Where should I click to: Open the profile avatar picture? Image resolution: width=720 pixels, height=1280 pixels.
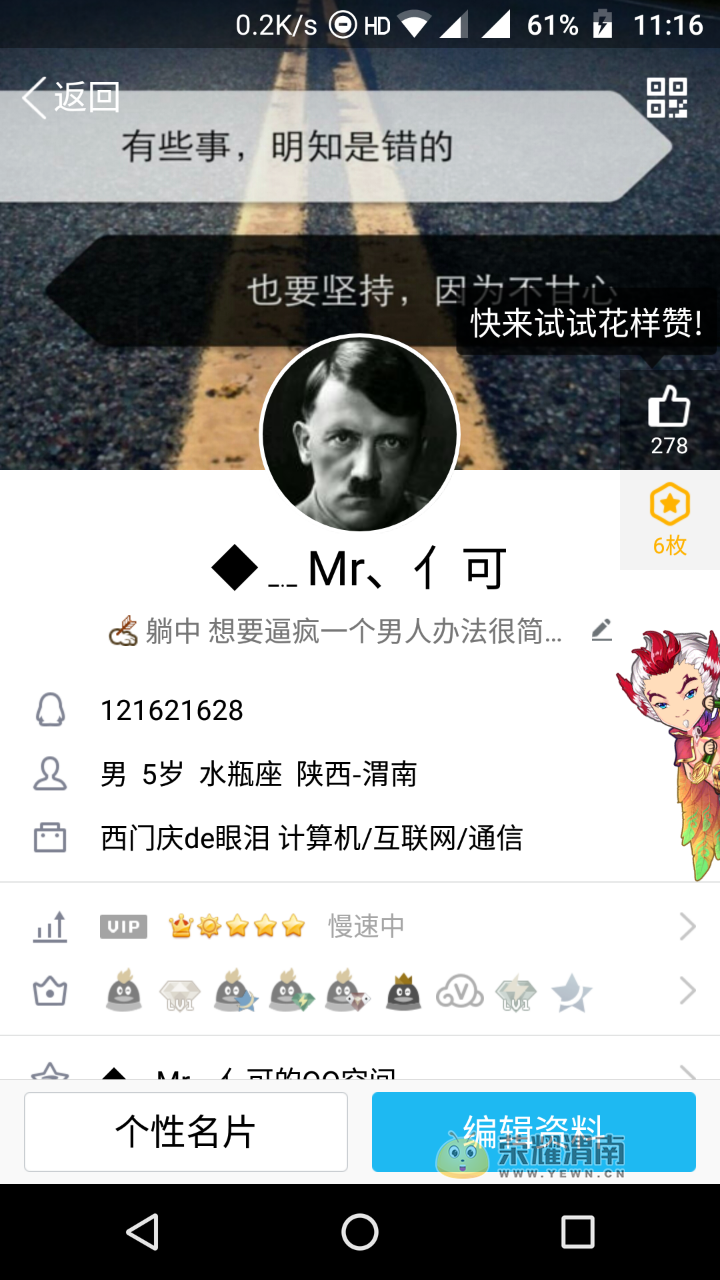coord(359,434)
